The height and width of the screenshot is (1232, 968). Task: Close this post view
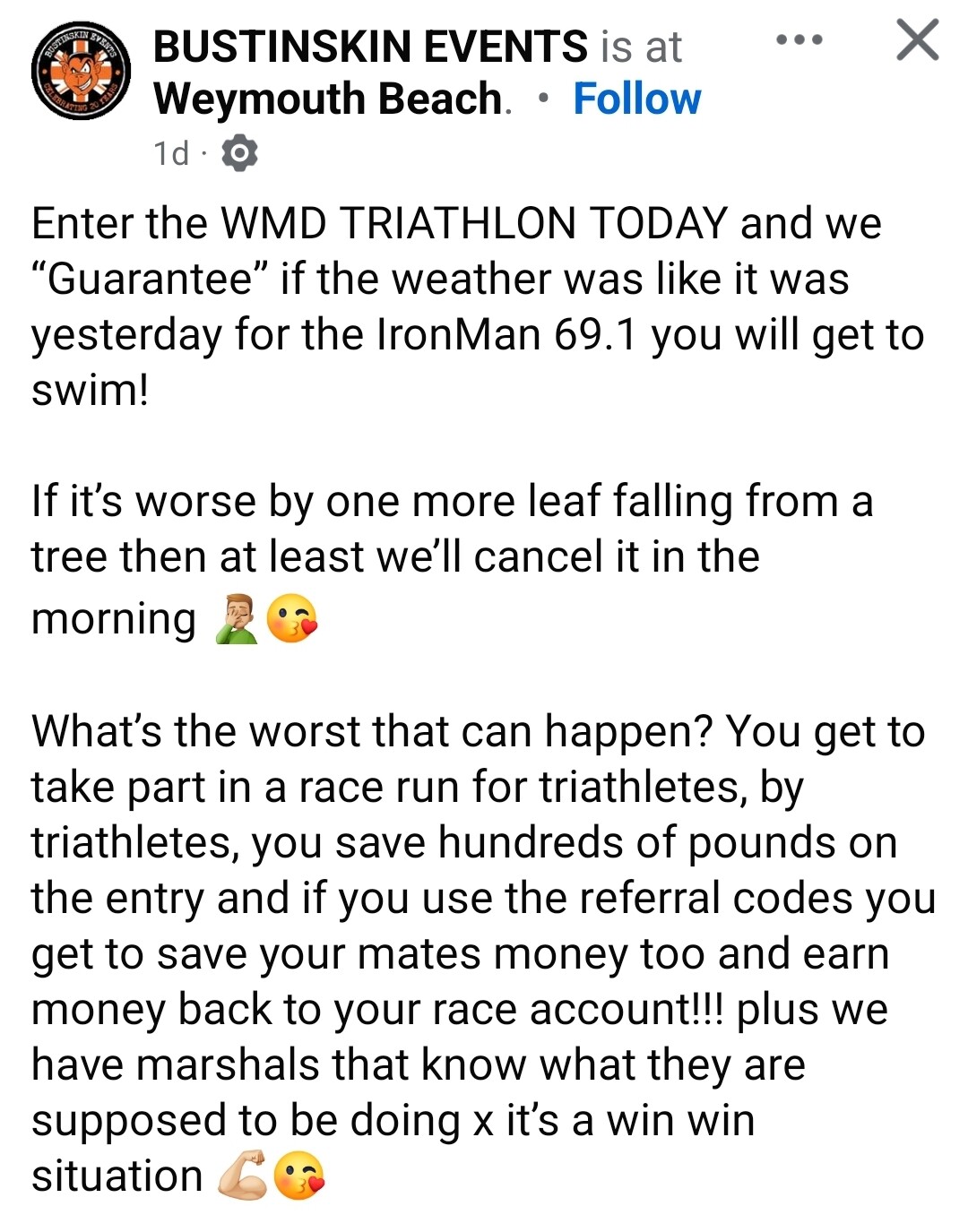917,40
